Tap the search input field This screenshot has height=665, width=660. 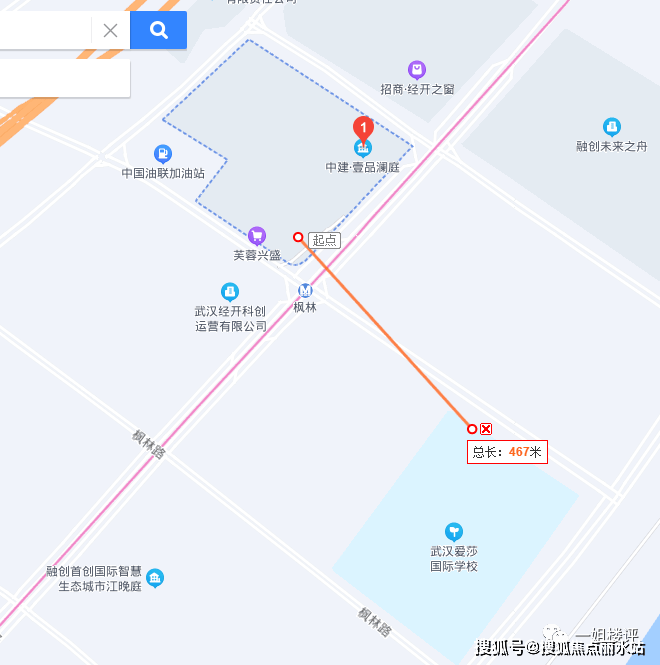point(45,30)
